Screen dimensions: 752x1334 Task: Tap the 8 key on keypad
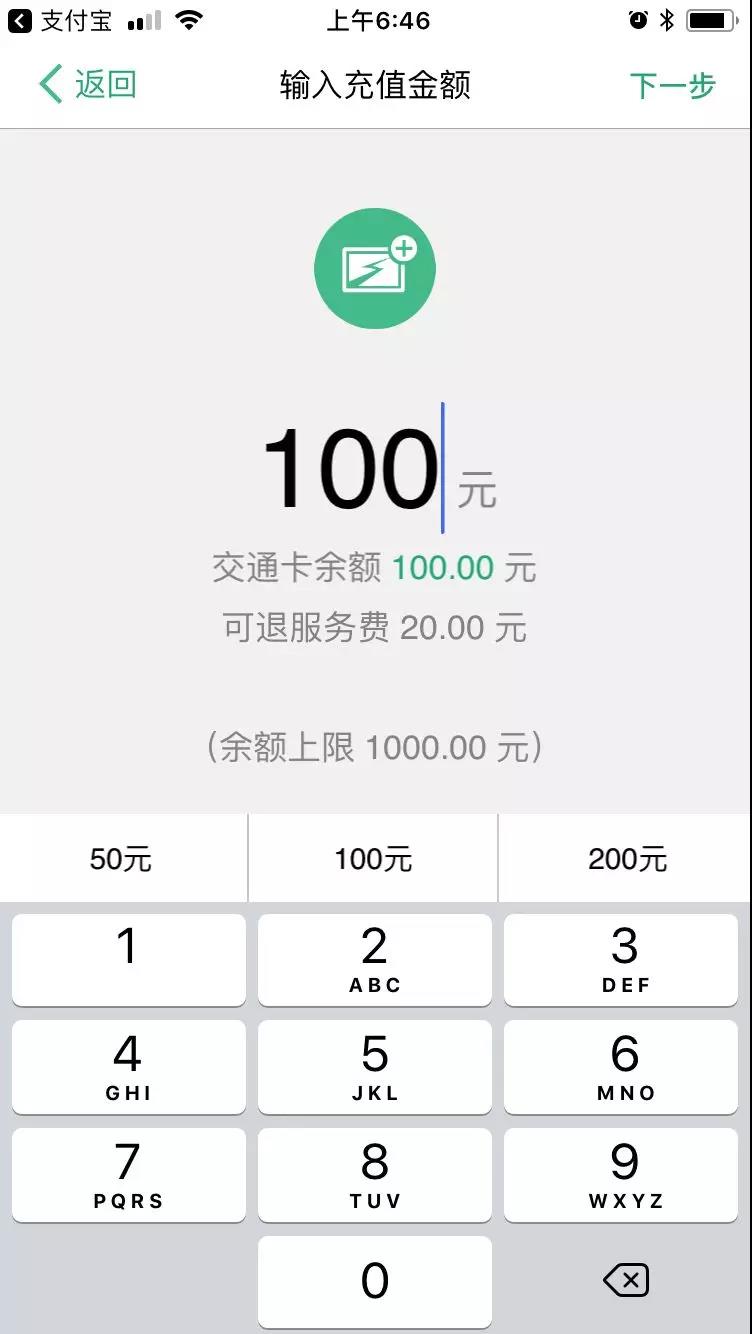click(x=375, y=1174)
